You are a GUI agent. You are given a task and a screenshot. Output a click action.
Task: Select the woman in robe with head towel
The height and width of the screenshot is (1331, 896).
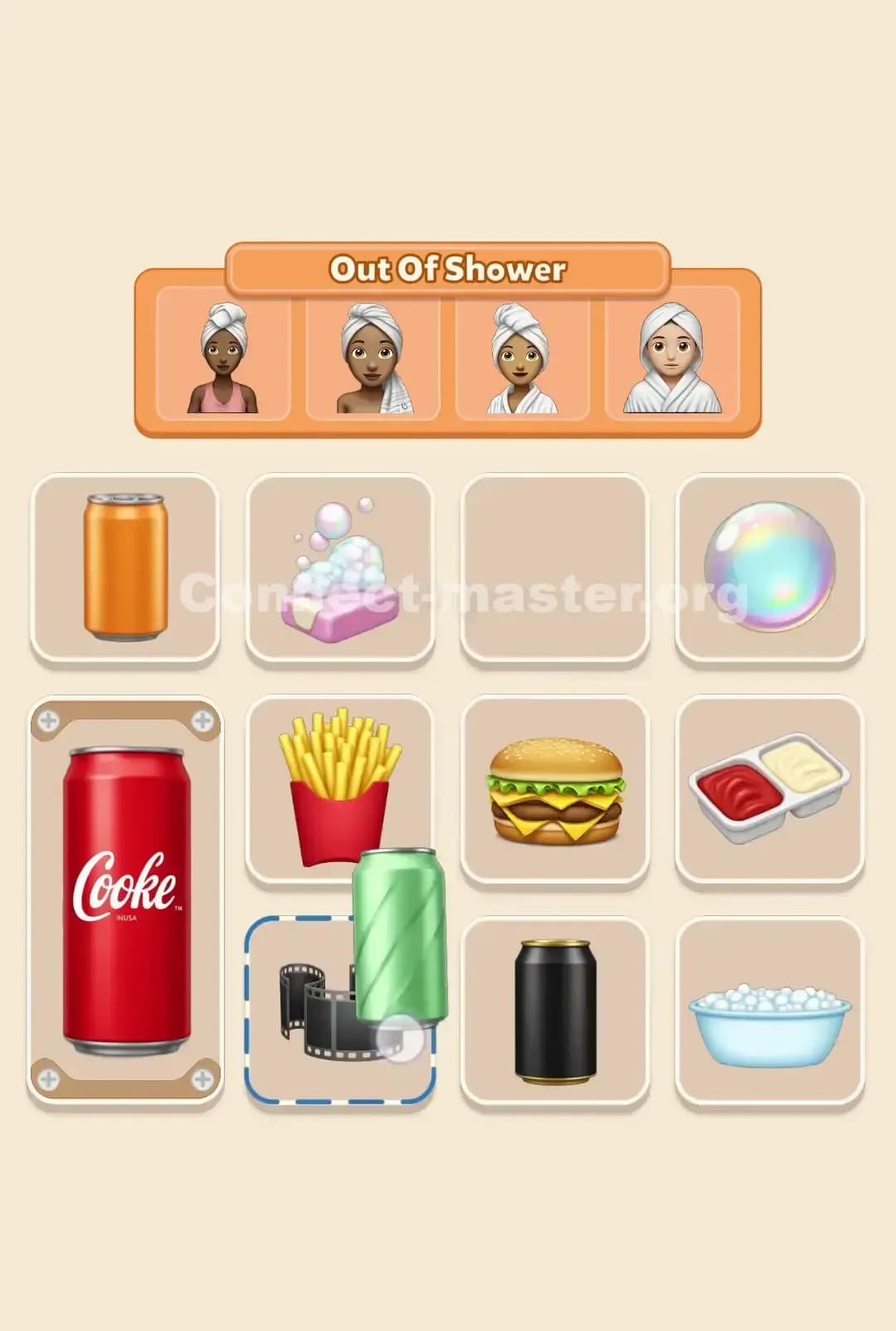pos(518,357)
